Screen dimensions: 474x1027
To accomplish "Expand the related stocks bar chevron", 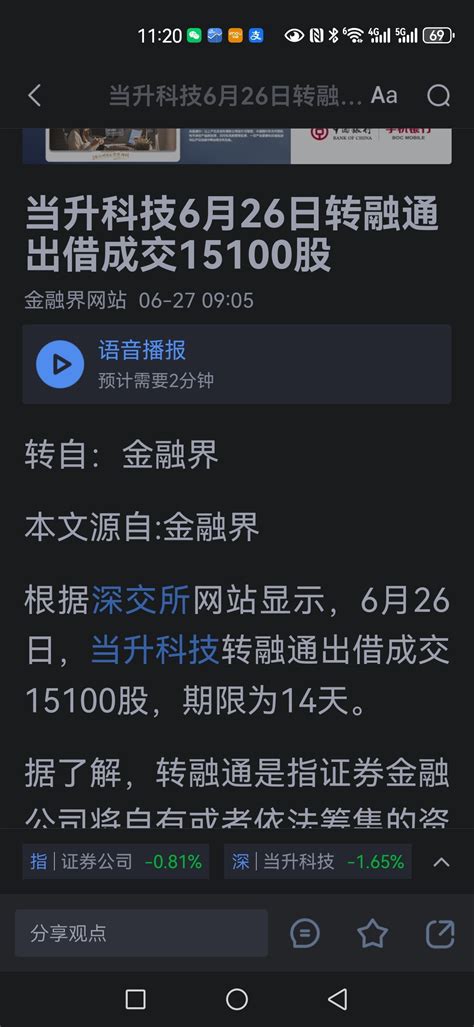I will click(x=442, y=862).
